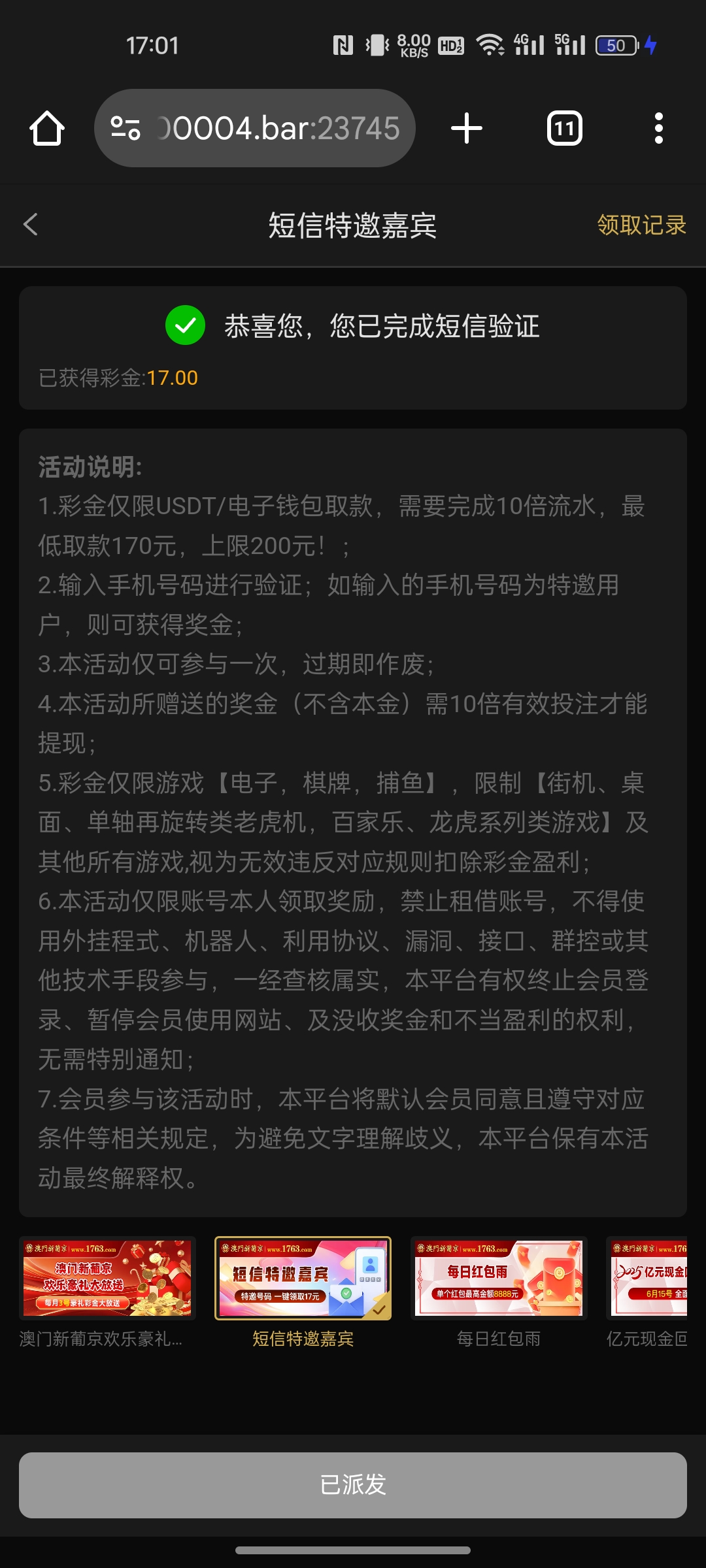Viewport: 706px width, 1568px height.
Task: Open a new browser tab
Action: [x=467, y=128]
